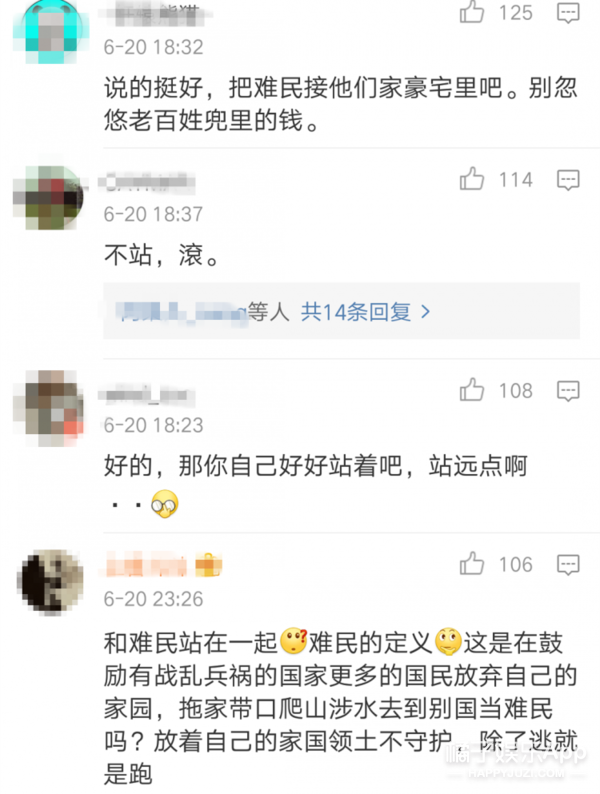Expand the 共14条回复 replies link
This screenshot has height=794, width=600.
pos(366,312)
